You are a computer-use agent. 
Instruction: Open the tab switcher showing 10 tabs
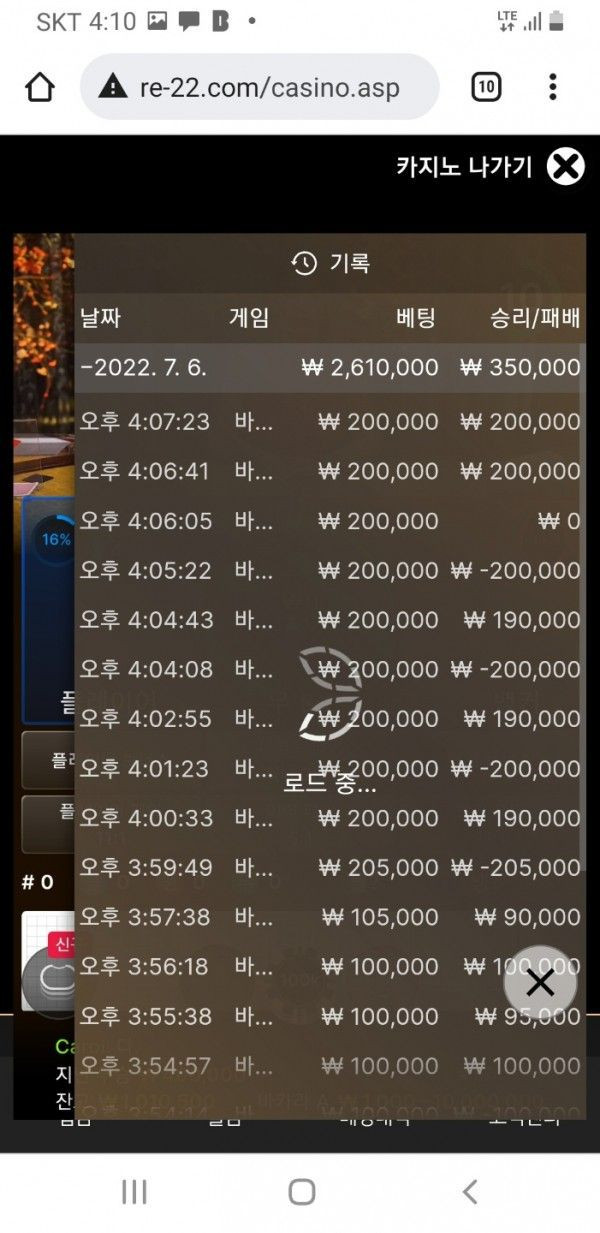tap(485, 87)
